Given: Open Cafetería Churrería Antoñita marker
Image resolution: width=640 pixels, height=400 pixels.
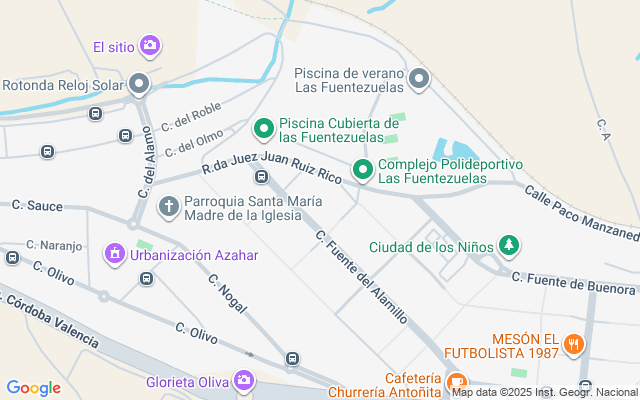Looking at the screenshot, I should [x=456, y=381].
